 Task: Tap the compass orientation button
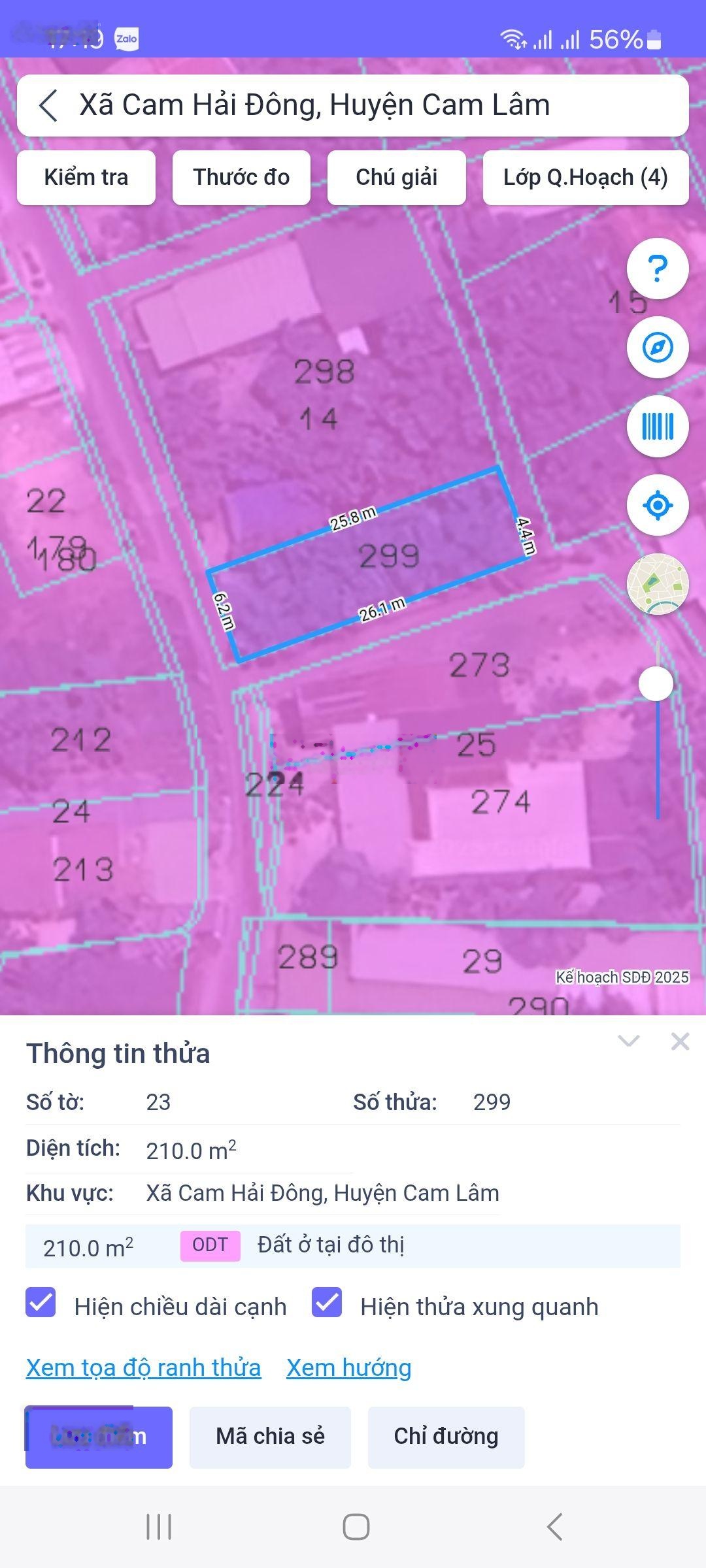(x=657, y=347)
